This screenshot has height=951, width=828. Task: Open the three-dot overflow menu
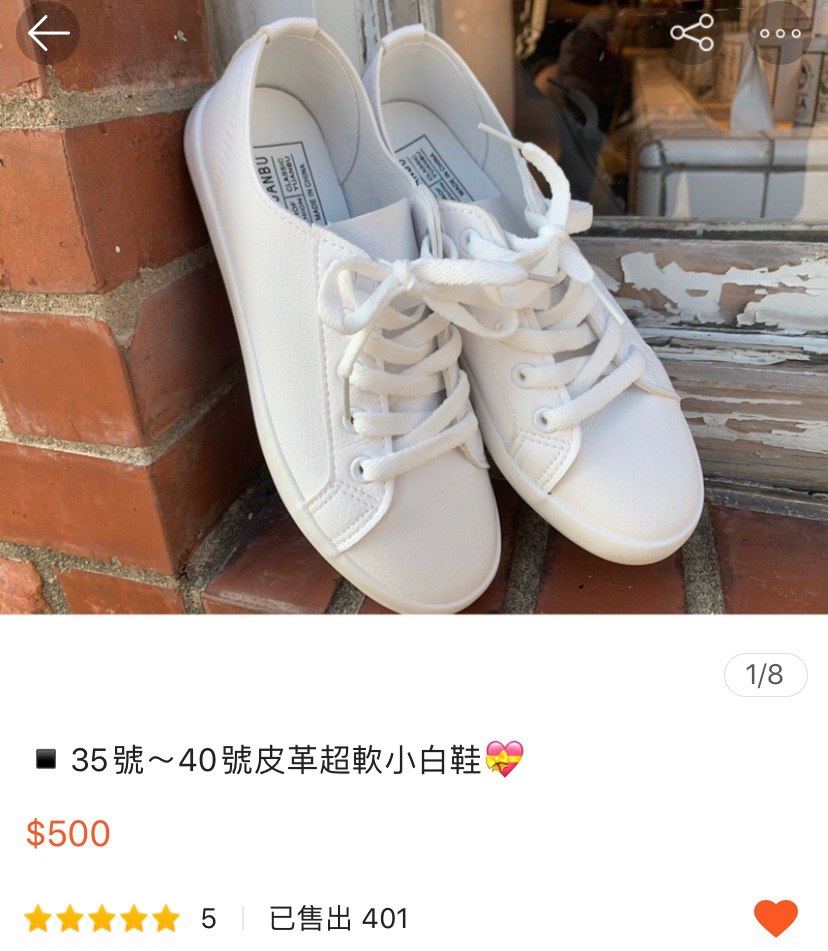[780, 33]
